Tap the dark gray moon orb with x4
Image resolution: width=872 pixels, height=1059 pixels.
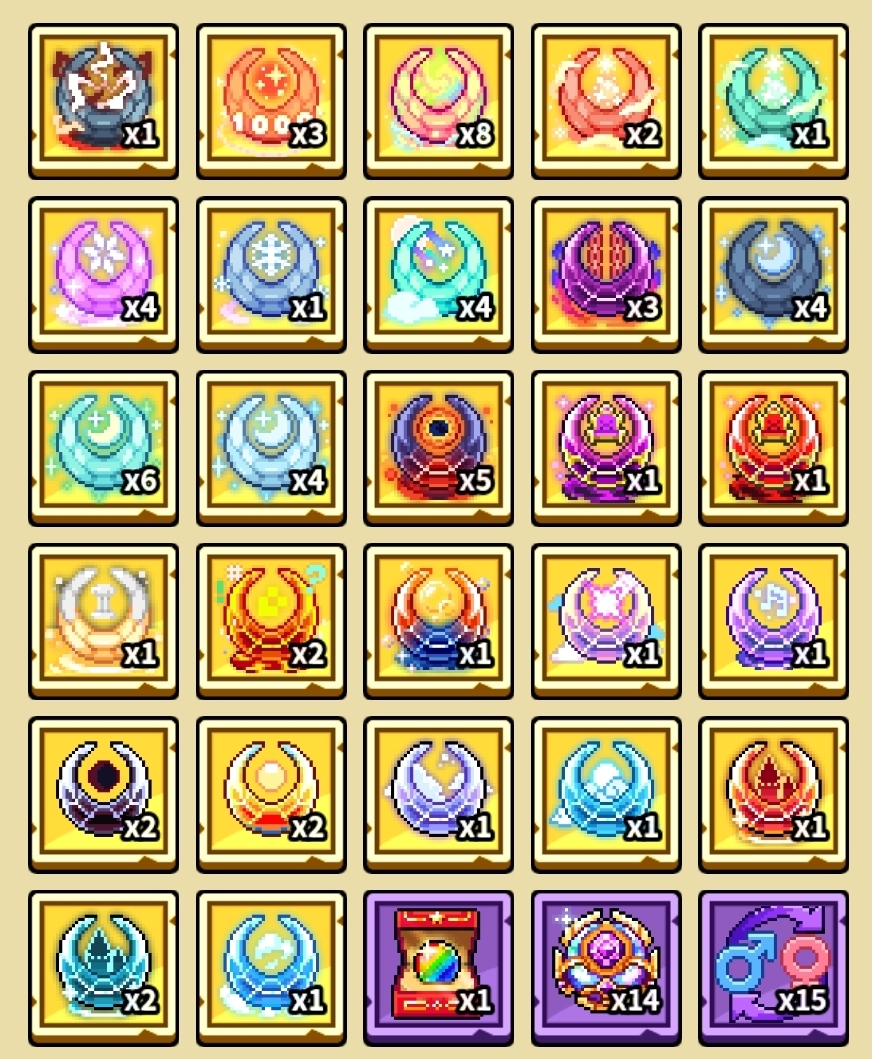coord(773,274)
